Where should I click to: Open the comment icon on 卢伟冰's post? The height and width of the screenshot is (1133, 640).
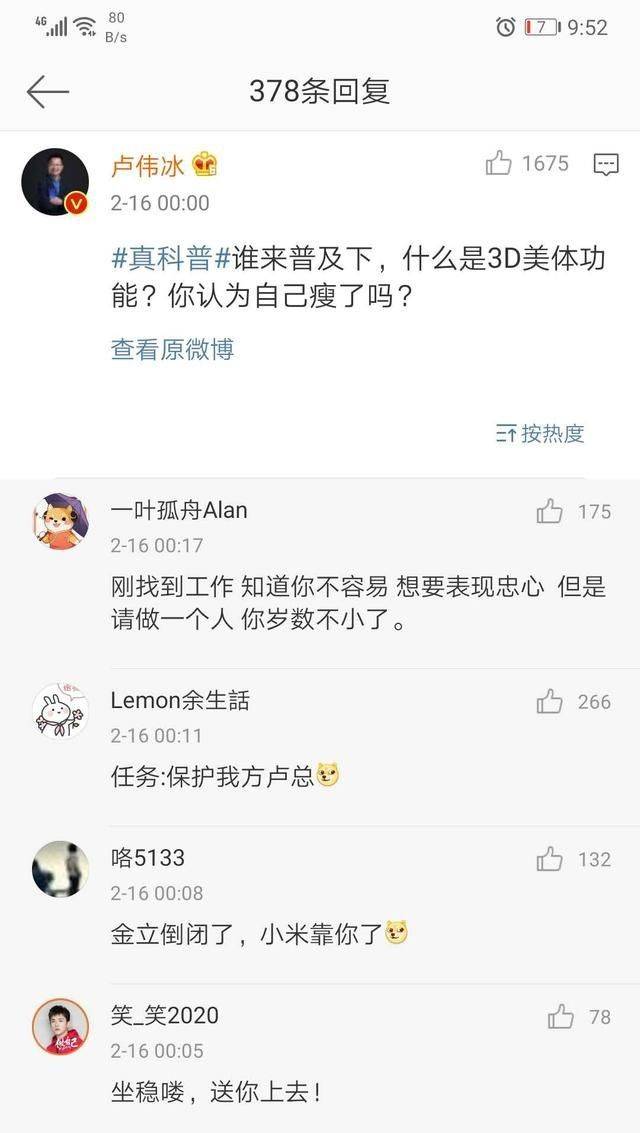(x=606, y=164)
